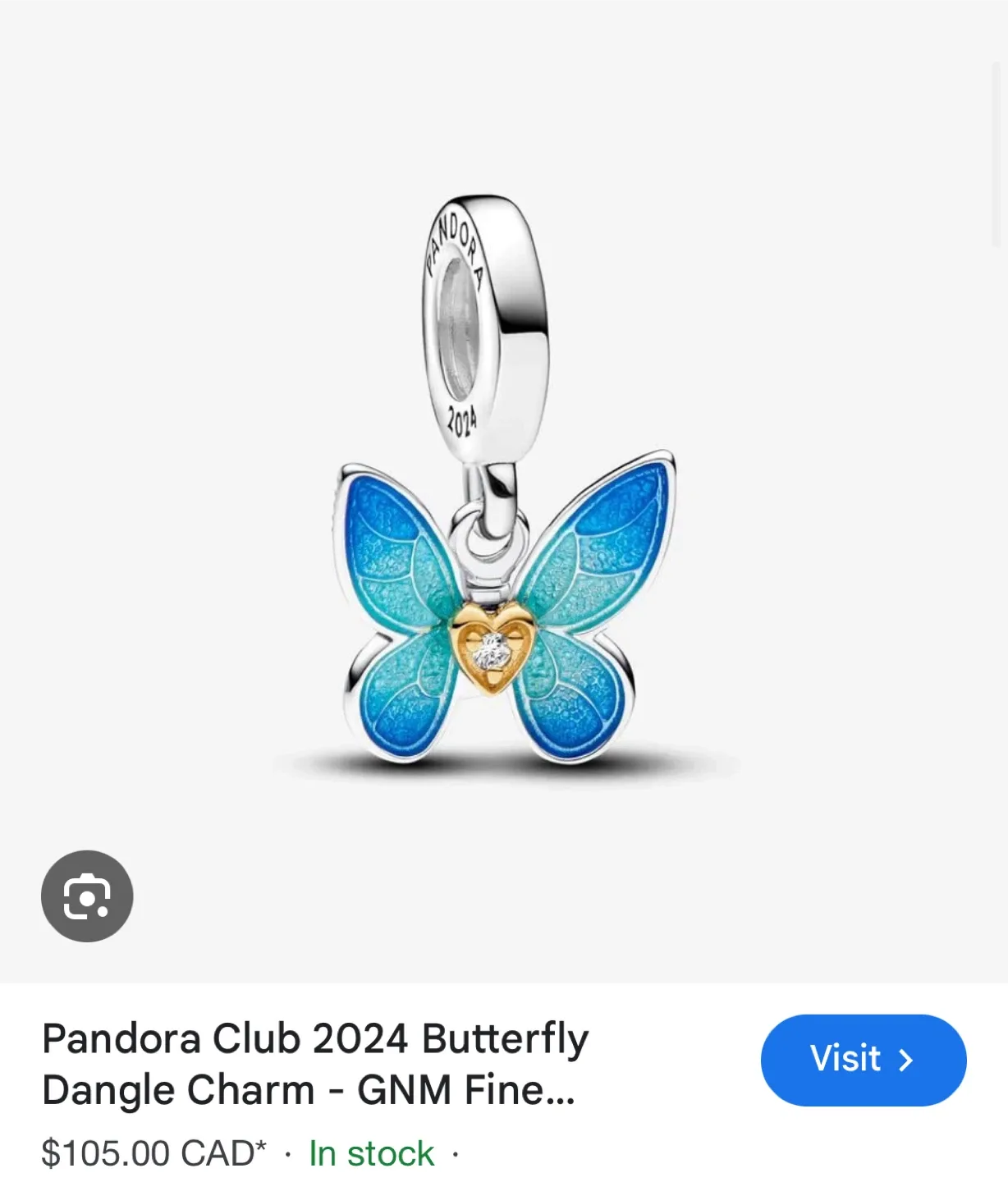Tap the asterisk next to the price
This screenshot has width=1008, height=1182.
click(x=259, y=1146)
